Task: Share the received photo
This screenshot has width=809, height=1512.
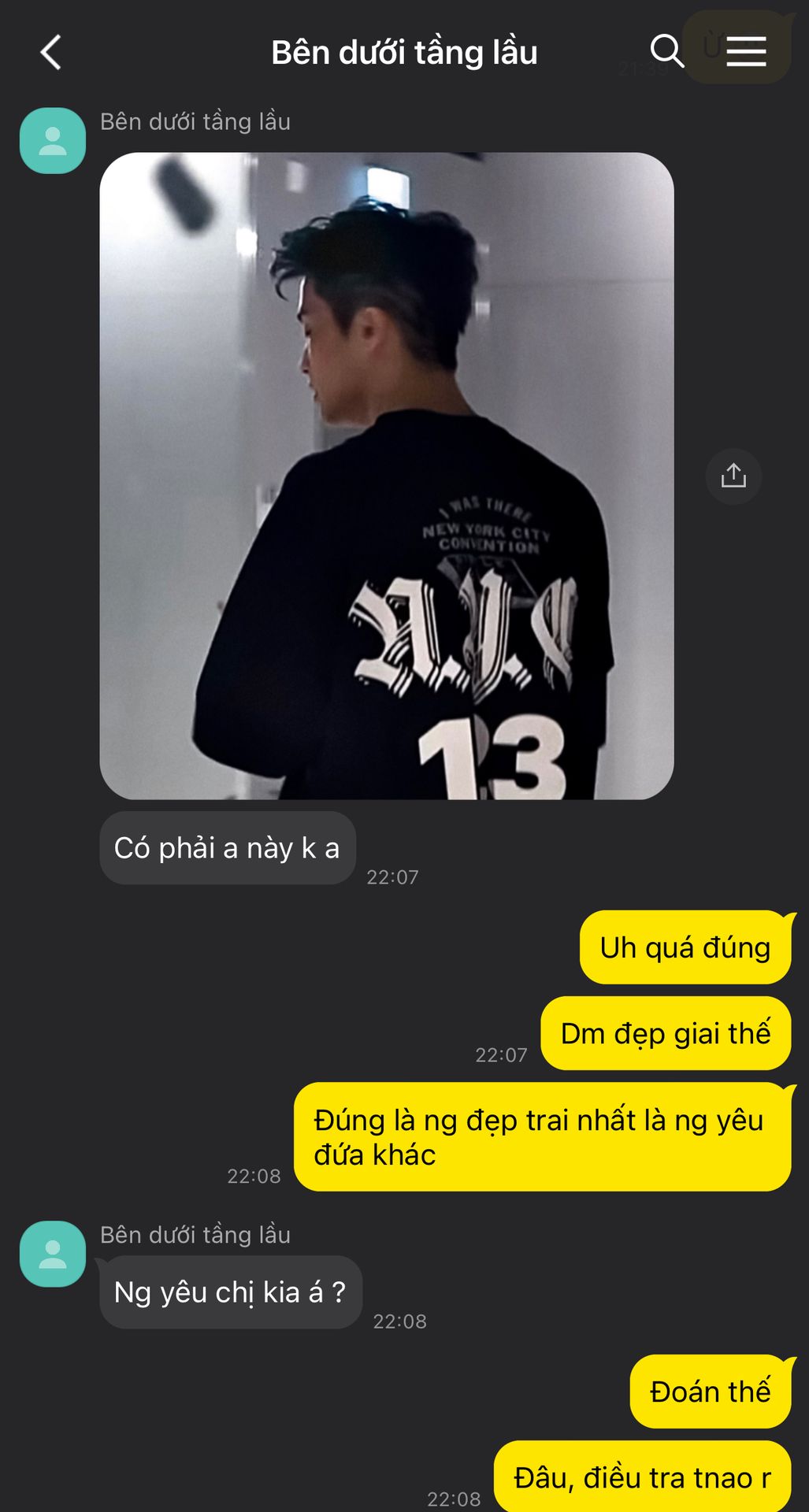Action: click(733, 476)
